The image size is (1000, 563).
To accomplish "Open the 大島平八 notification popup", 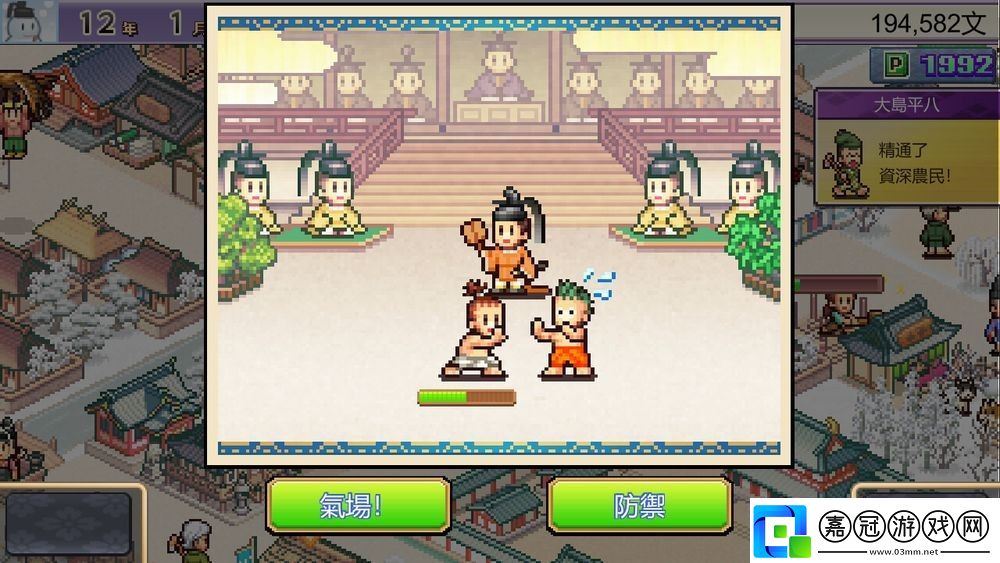I will [x=906, y=150].
